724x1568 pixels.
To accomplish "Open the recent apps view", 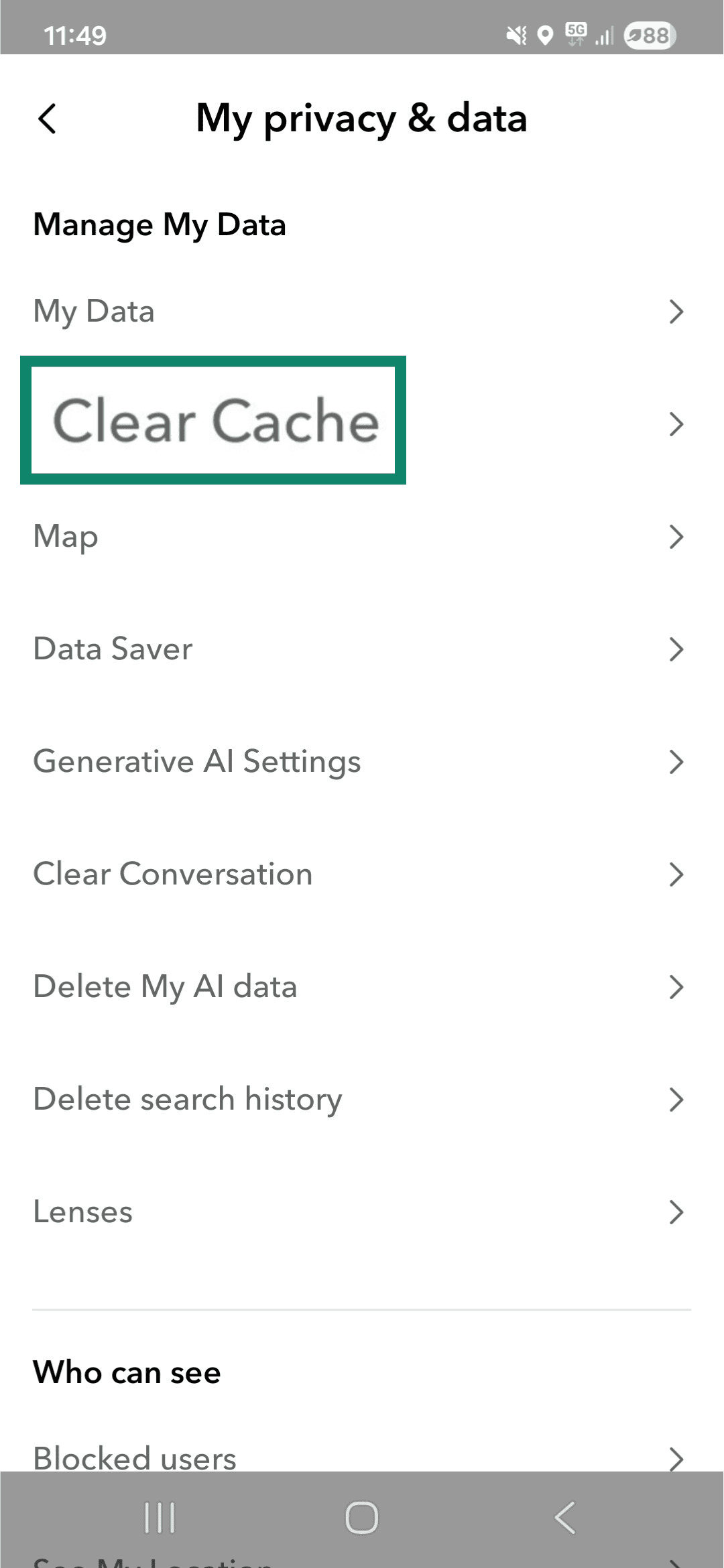I will point(160,1518).
